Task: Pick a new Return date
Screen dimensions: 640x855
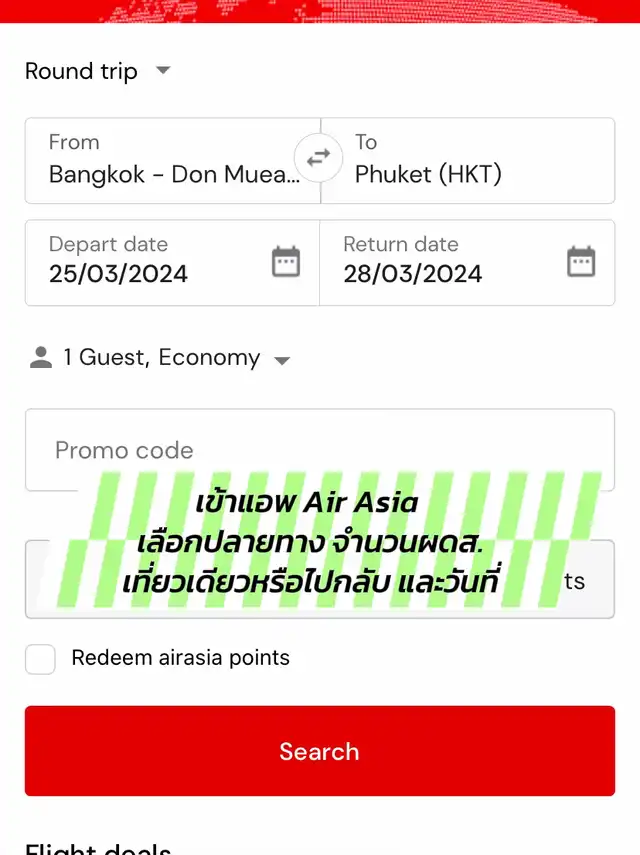Action: click(x=467, y=262)
